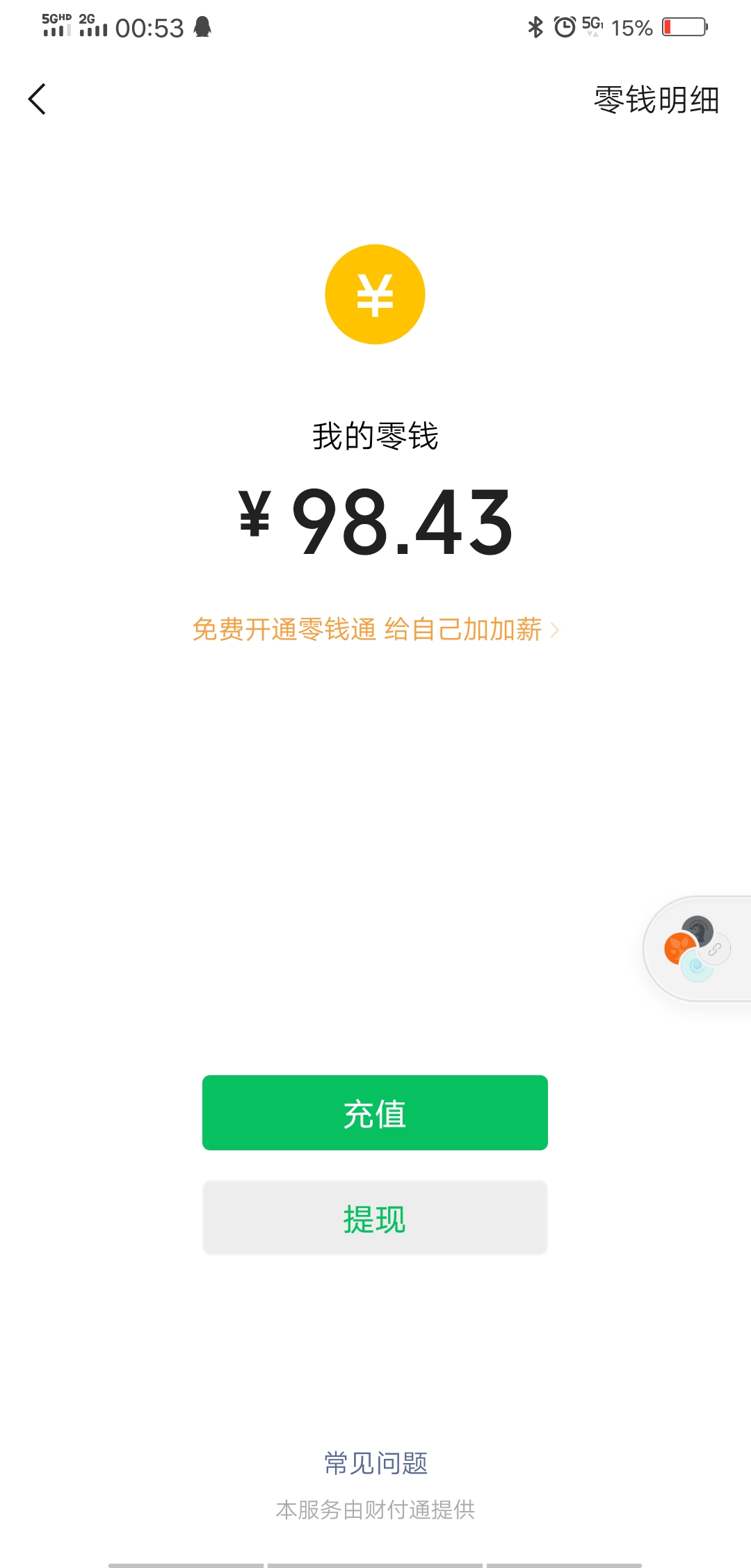This screenshot has width=751, height=1568.
Task: Tap the green 充值 button
Action: click(375, 1113)
